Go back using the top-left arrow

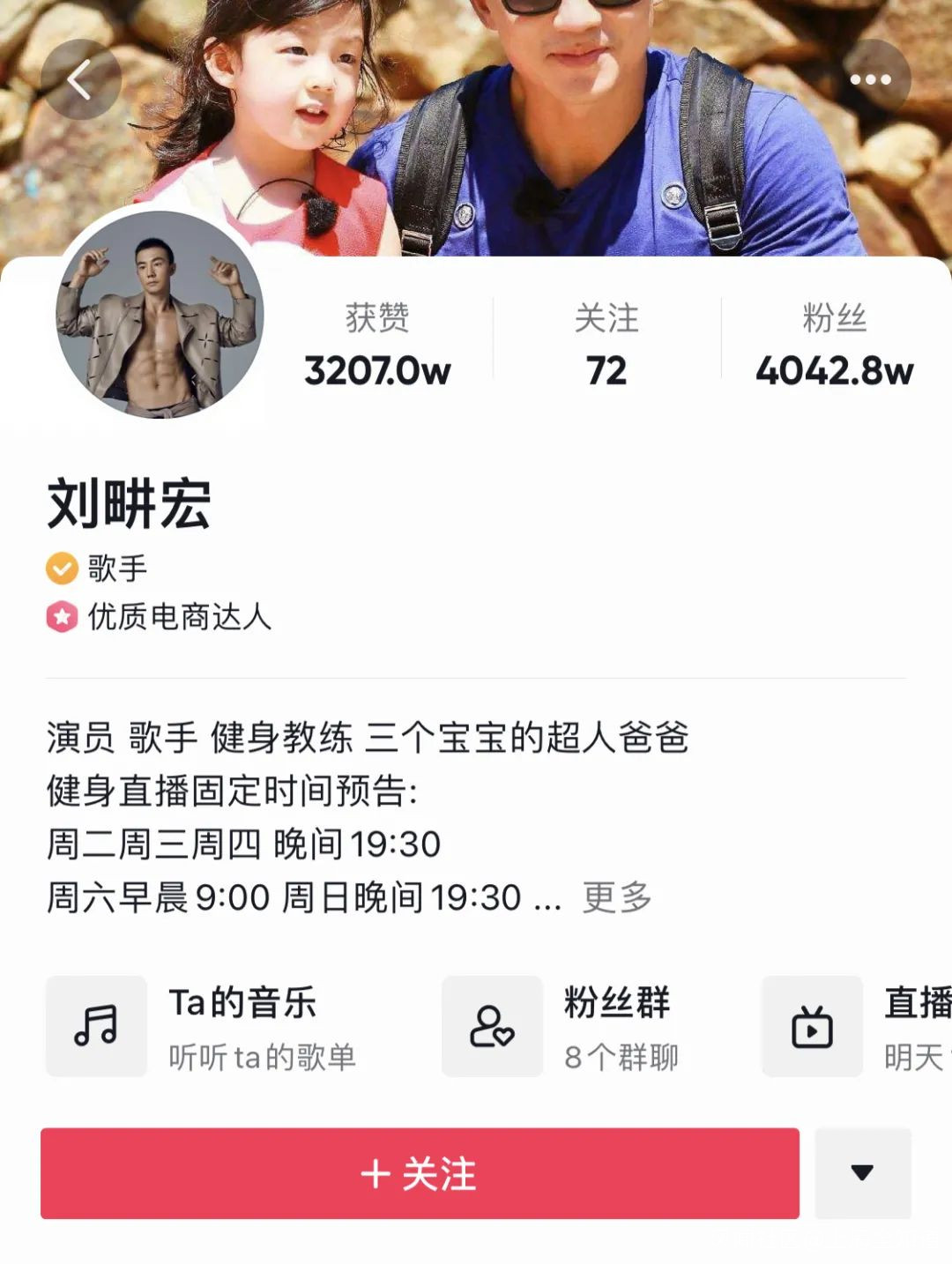(80, 80)
